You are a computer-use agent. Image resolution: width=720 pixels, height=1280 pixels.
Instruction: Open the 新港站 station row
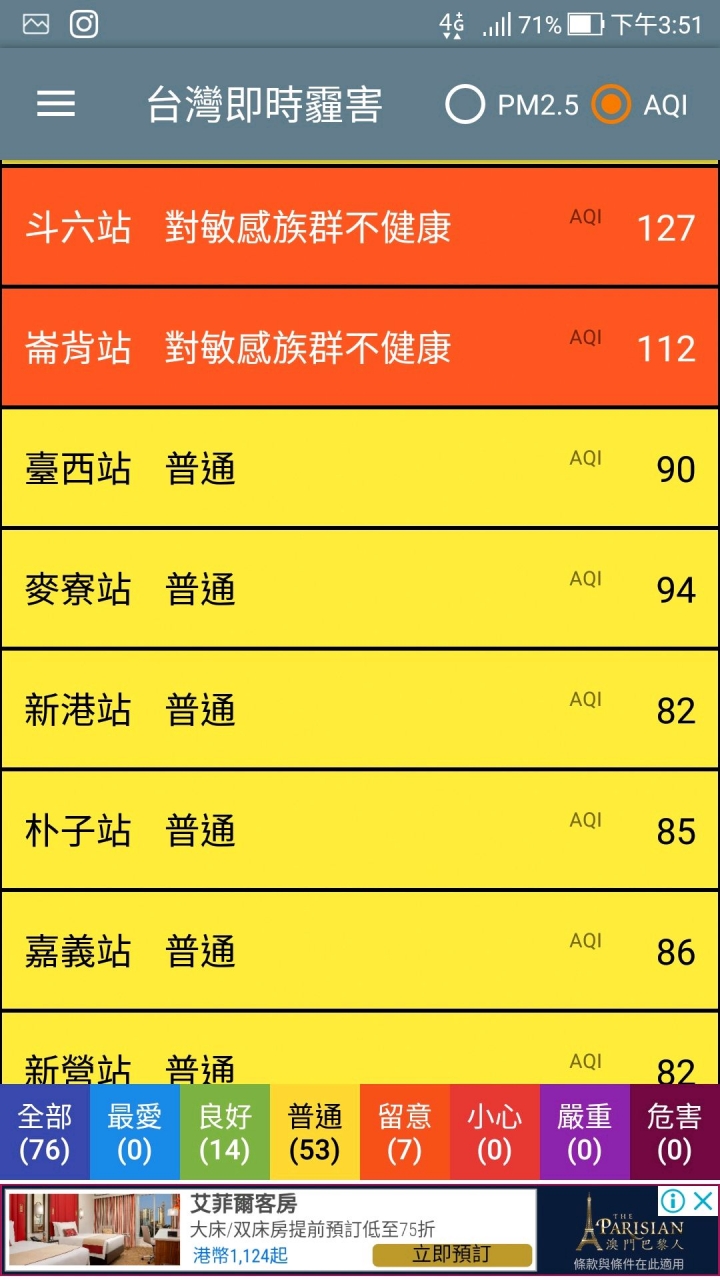[x=360, y=710]
